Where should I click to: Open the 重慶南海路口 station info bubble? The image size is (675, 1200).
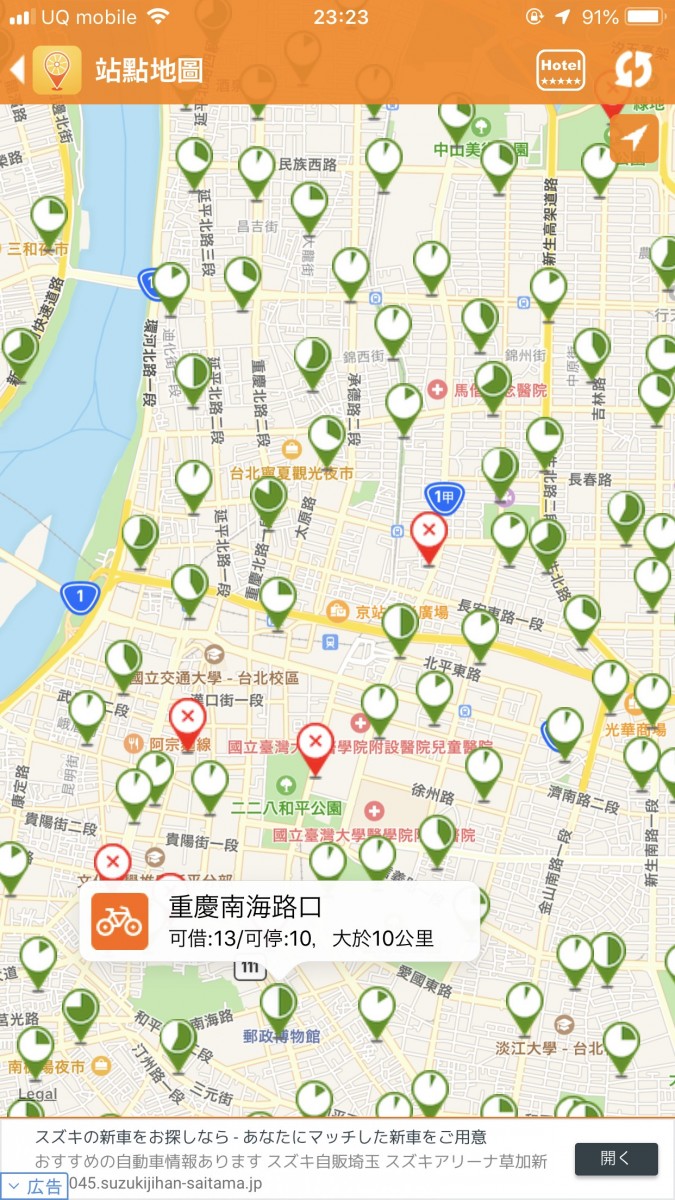tap(279, 921)
